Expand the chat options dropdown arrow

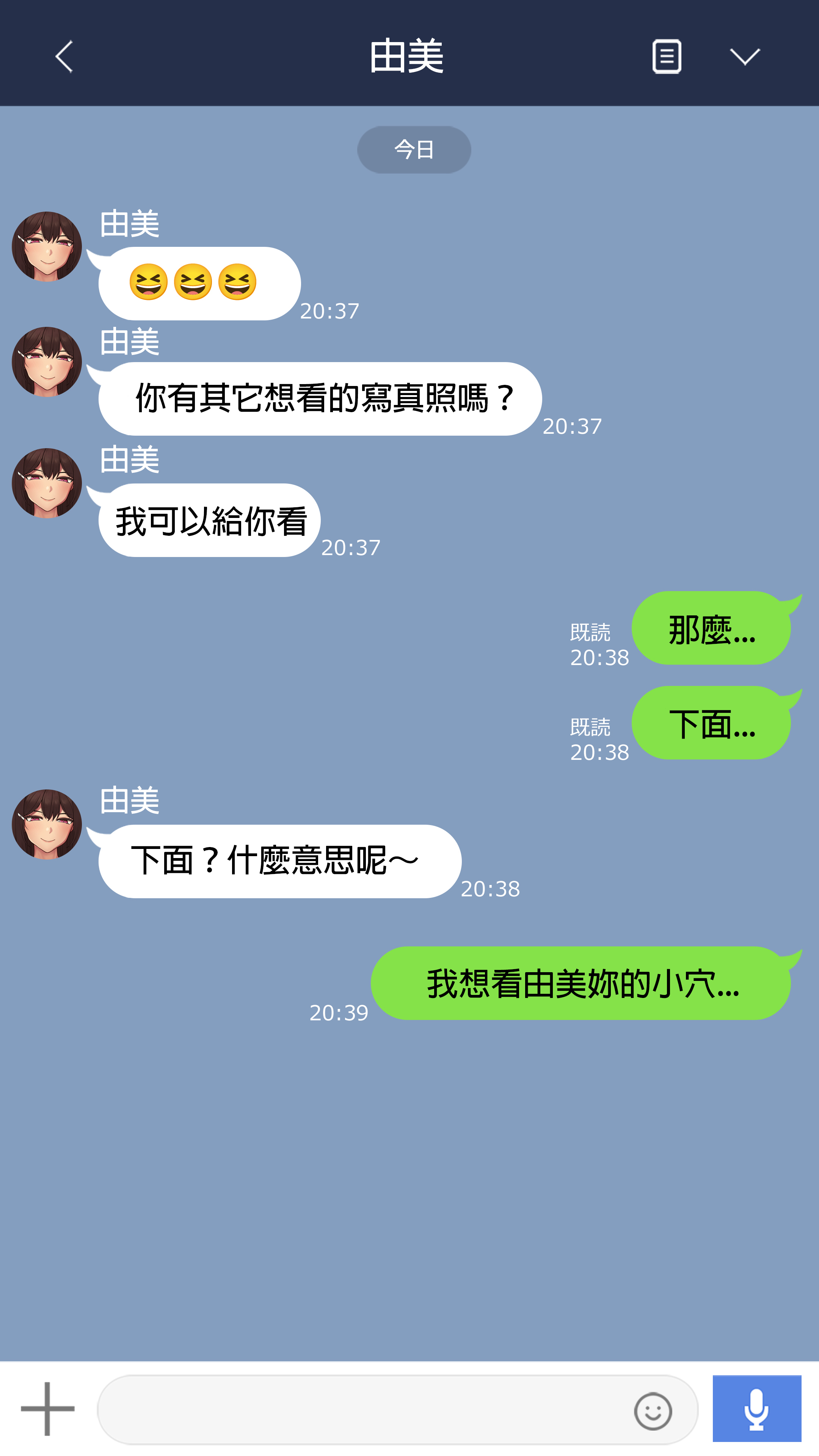click(744, 56)
